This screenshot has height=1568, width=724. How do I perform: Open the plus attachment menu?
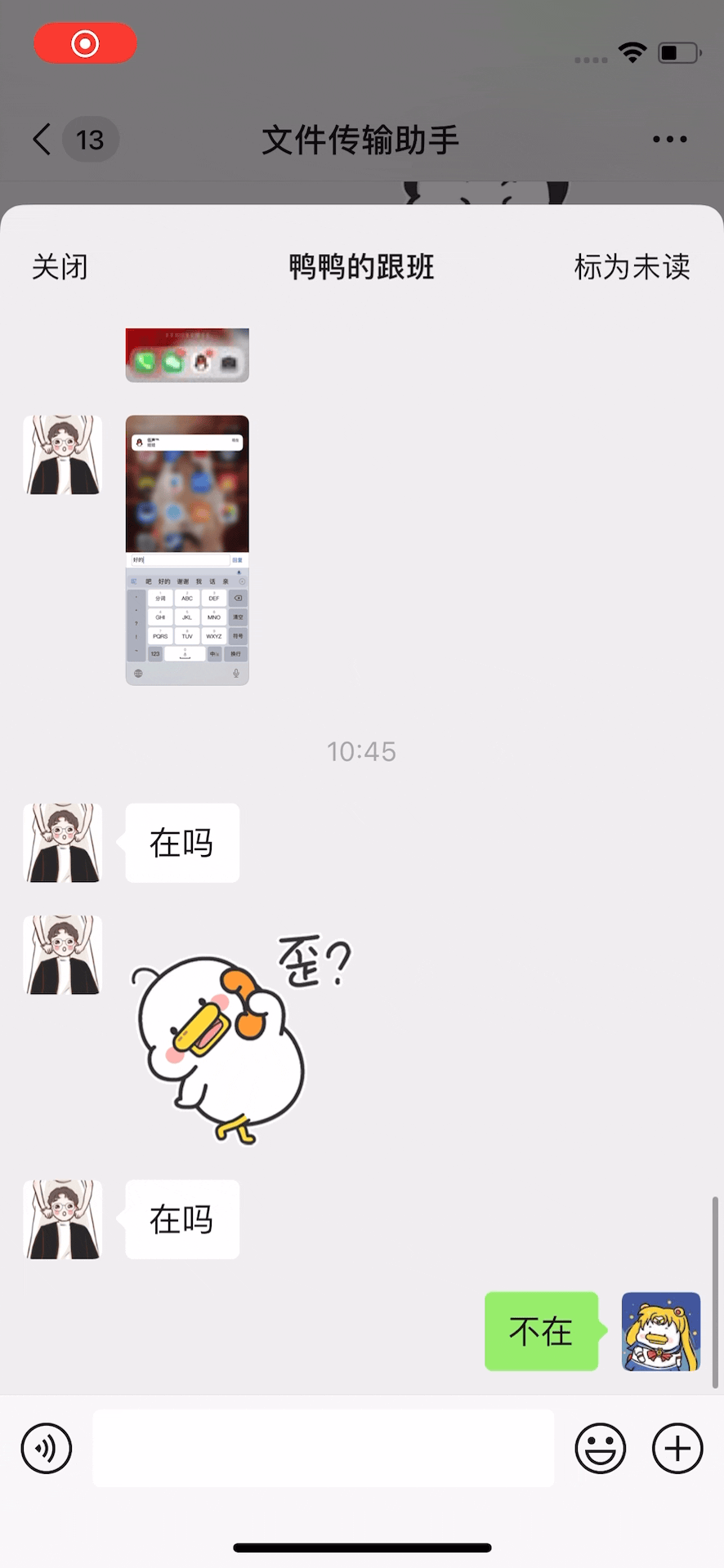point(676,1448)
